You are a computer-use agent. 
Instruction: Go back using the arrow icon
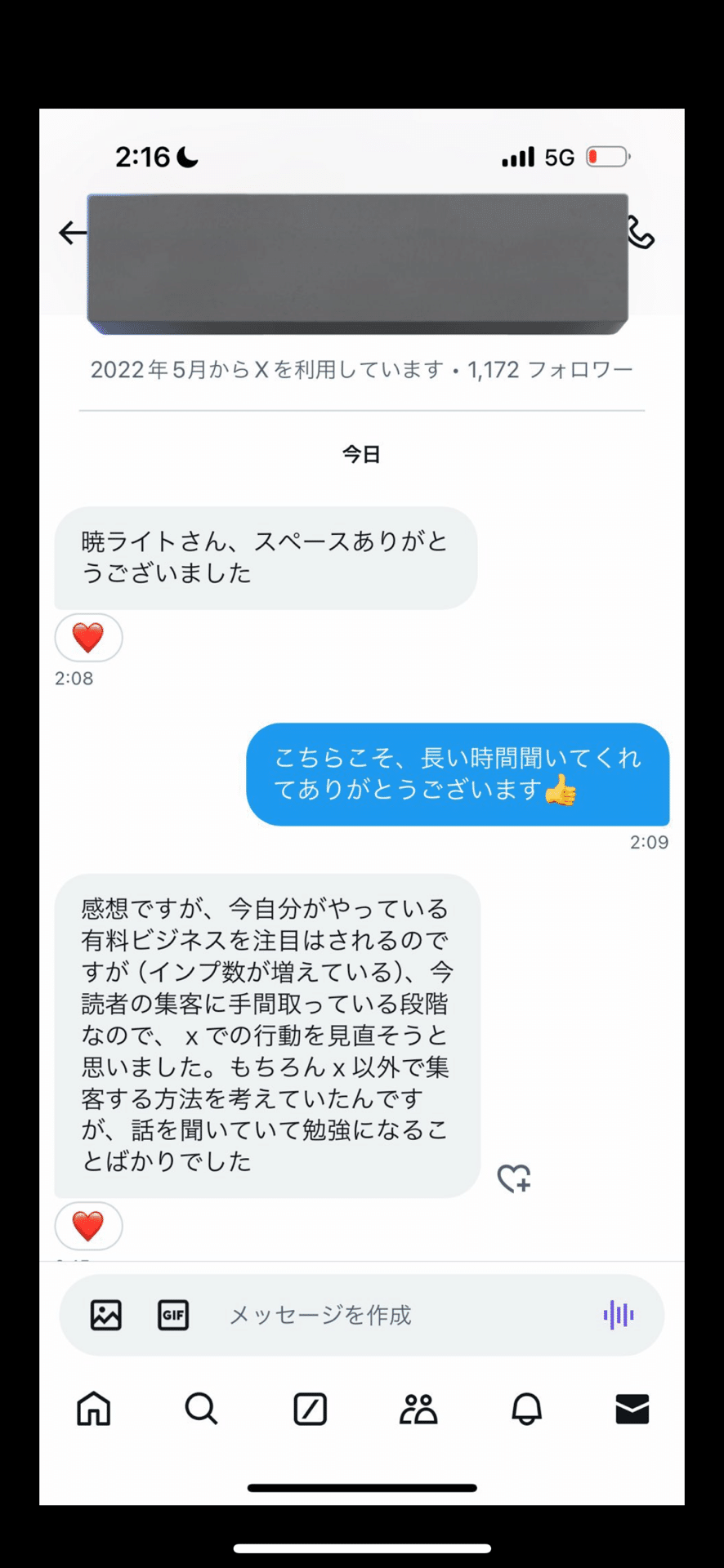[x=72, y=233]
